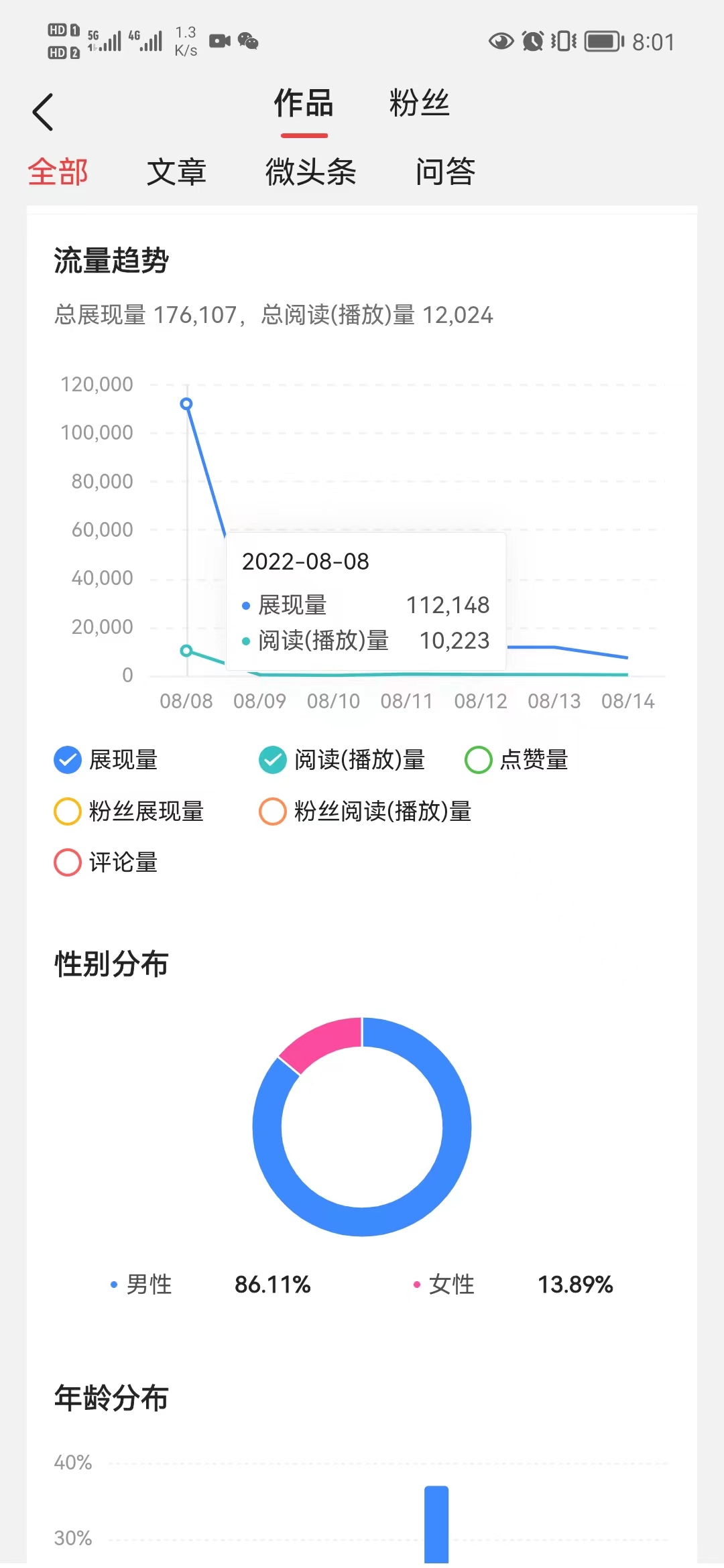Select the 全部 filter tab

pyautogui.click(x=58, y=172)
